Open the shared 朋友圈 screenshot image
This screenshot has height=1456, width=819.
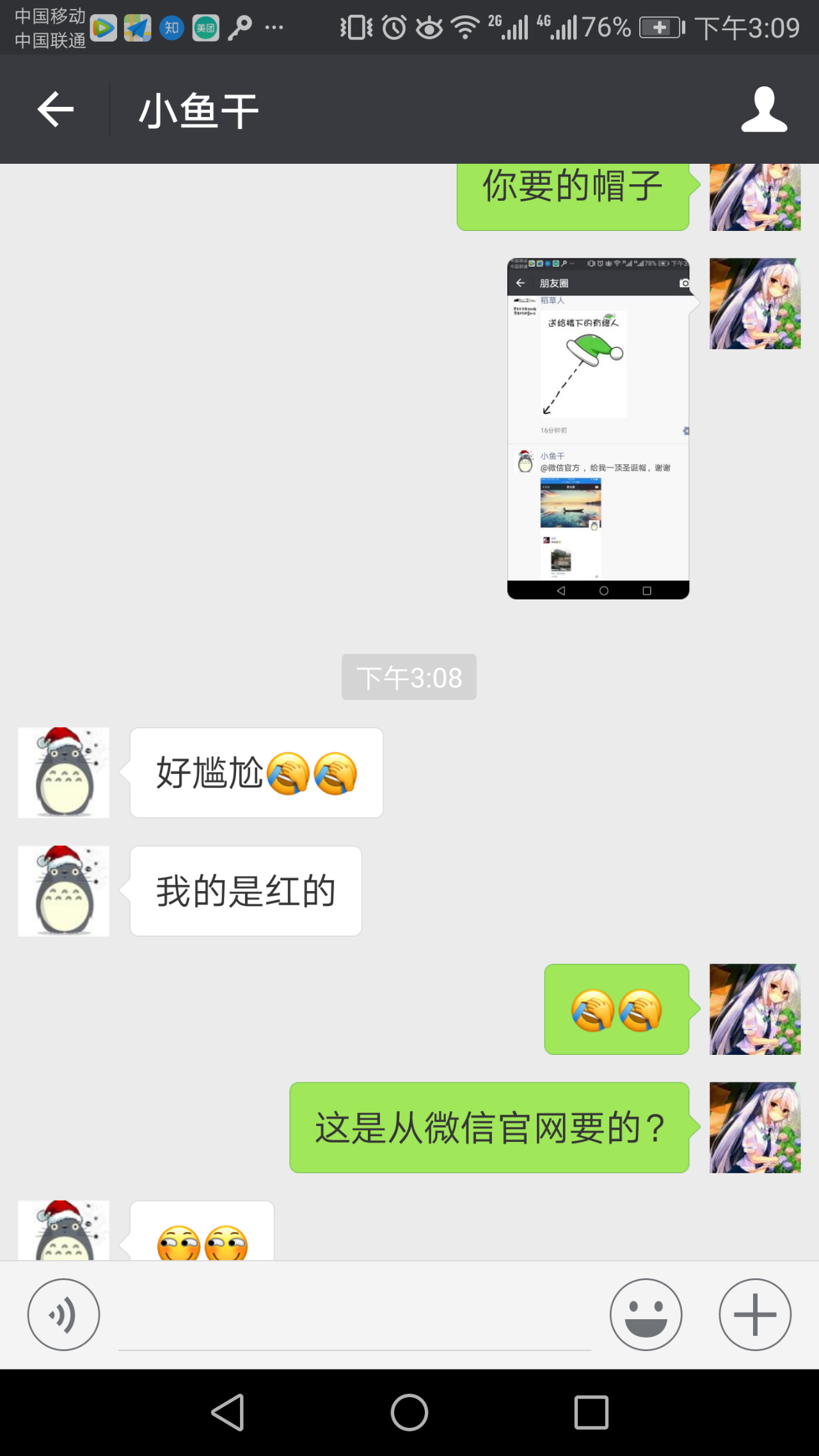click(x=598, y=428)
